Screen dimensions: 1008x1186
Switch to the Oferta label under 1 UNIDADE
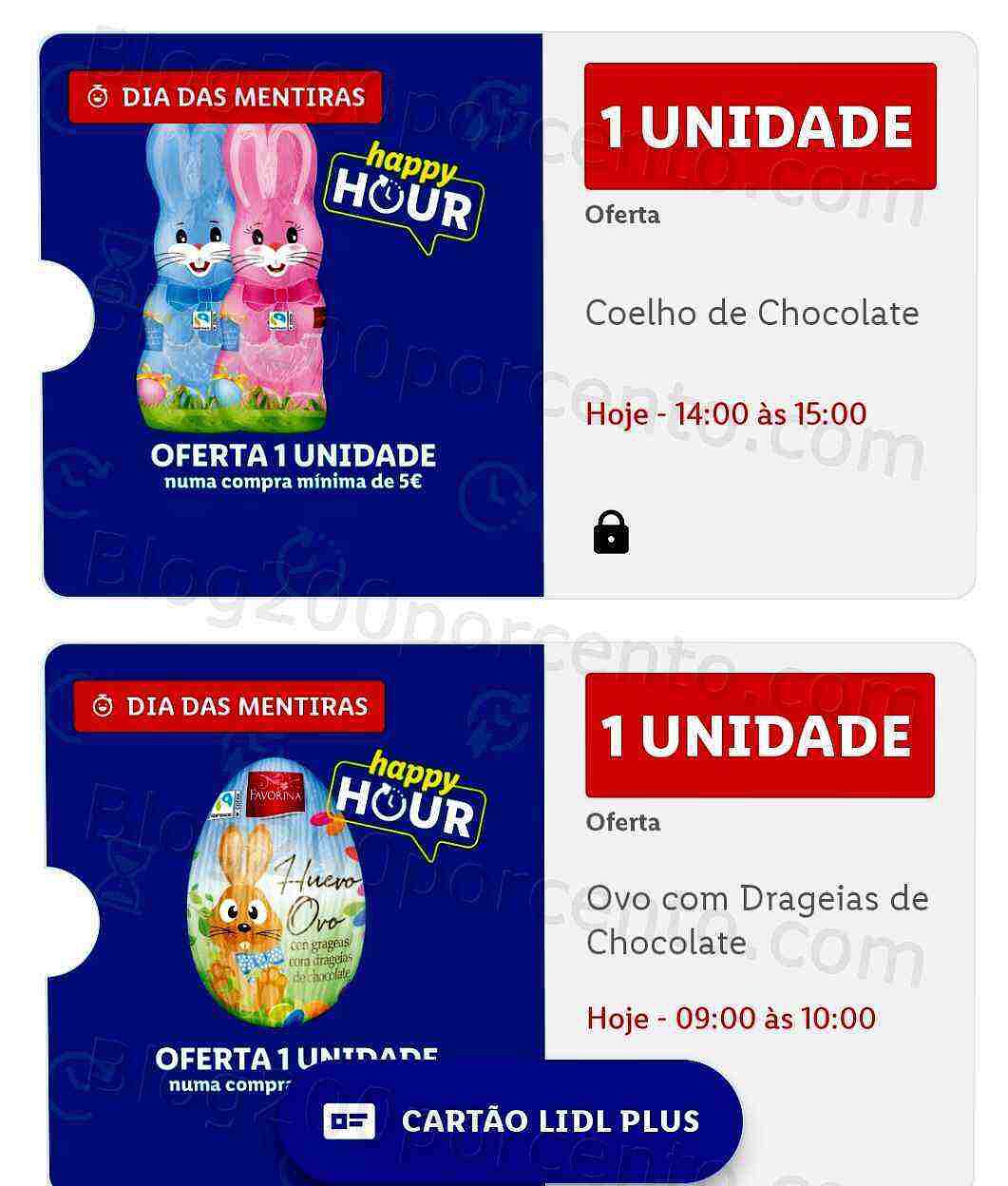pyautogui.click(x=622, y=215)
